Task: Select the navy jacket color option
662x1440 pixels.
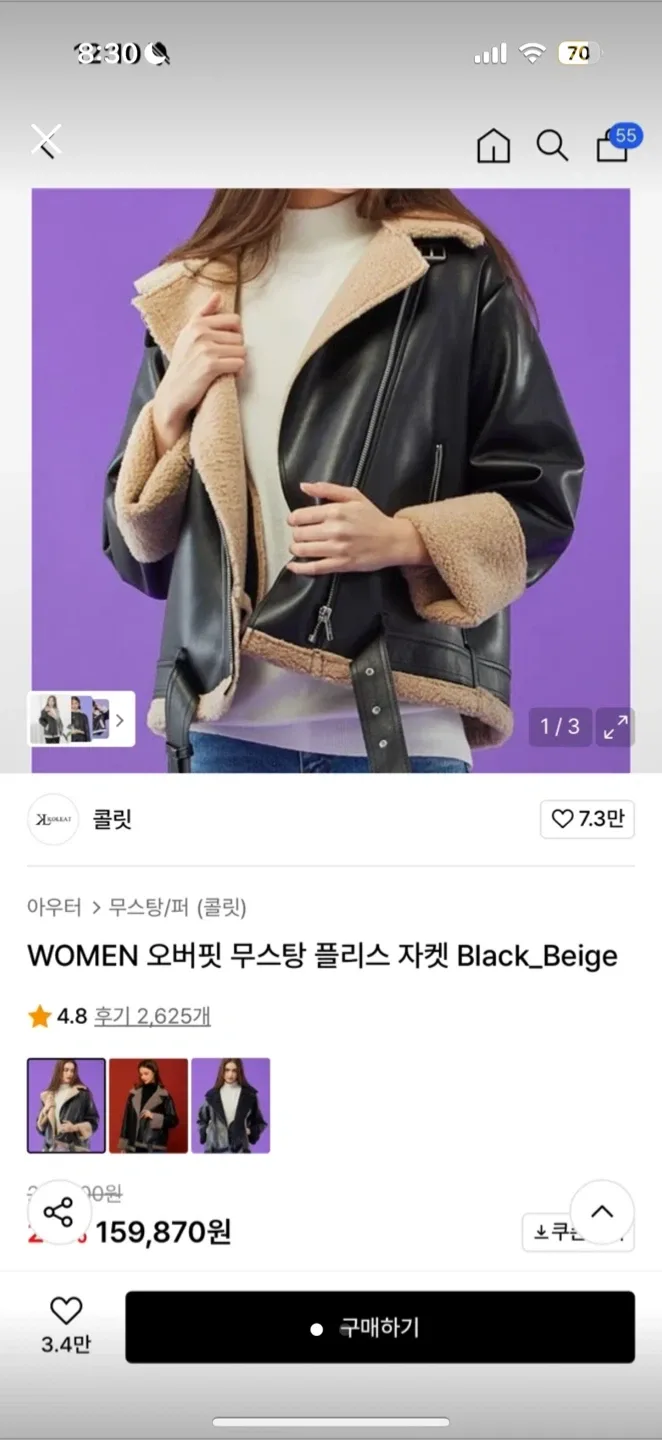Action: (231, 1105)
